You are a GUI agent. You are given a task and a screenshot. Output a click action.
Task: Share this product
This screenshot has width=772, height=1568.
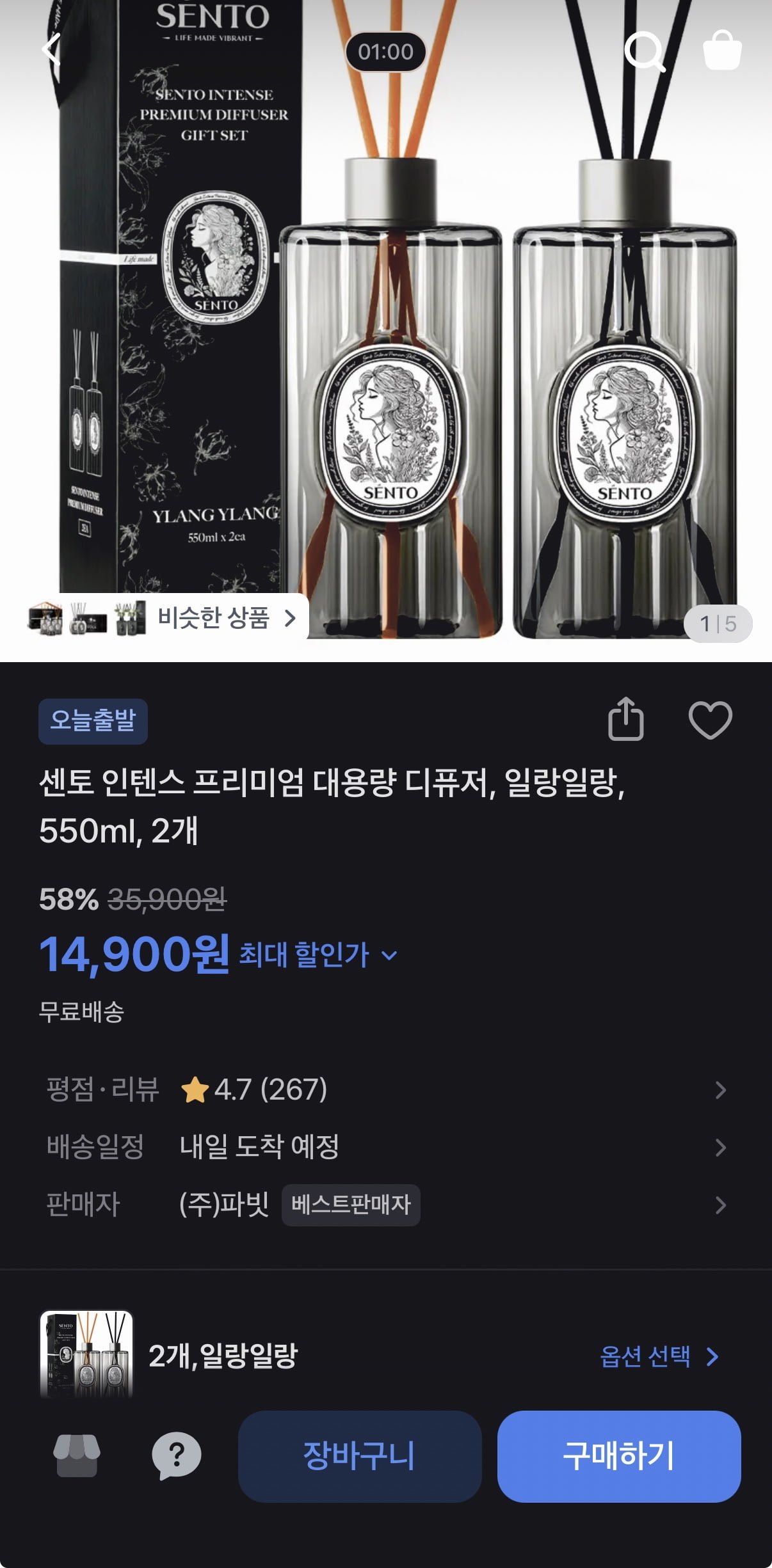[x=625, y=720]
